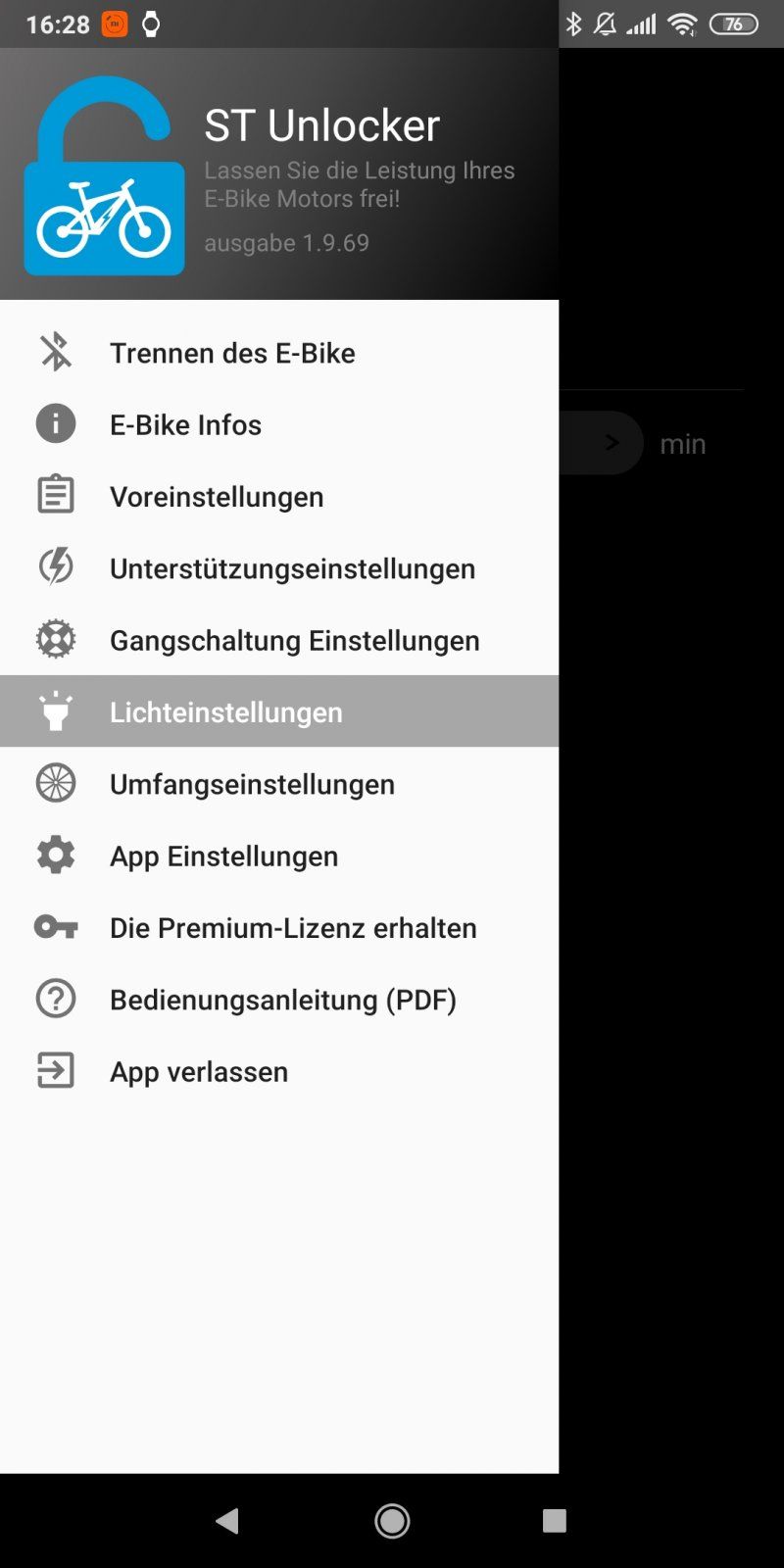
Task: Open E-Bike Infos
Action: pyautogui.click(x=279, y=424)
